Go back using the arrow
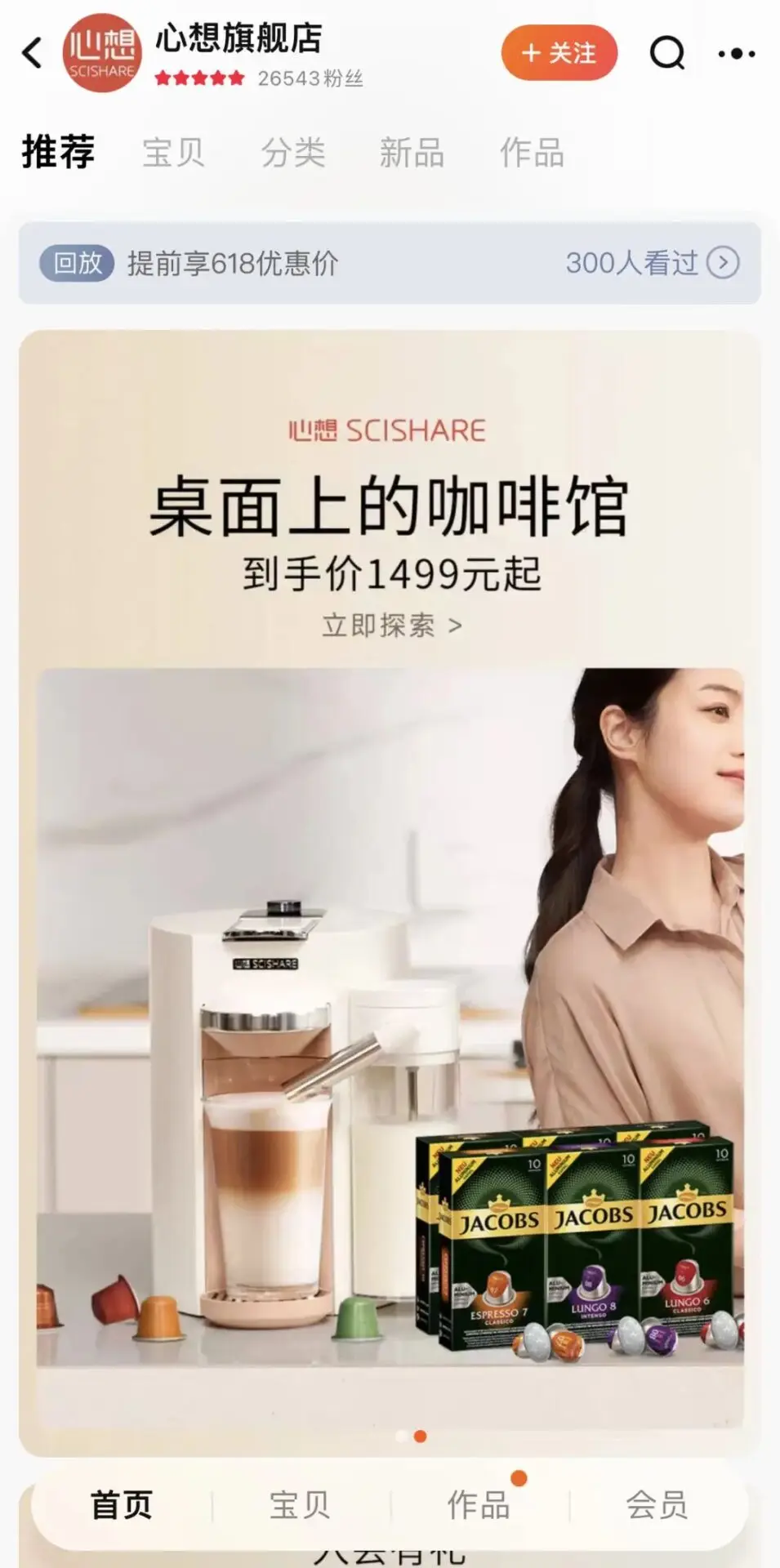 click(32, 54)
